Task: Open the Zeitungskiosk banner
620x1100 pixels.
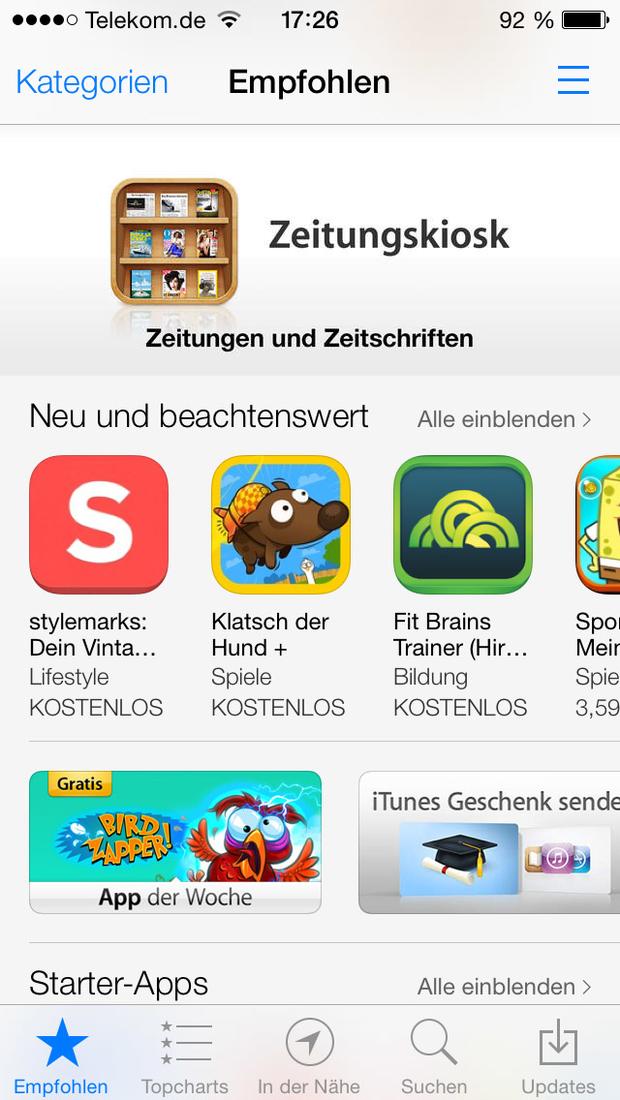Action: click(310, 250)
